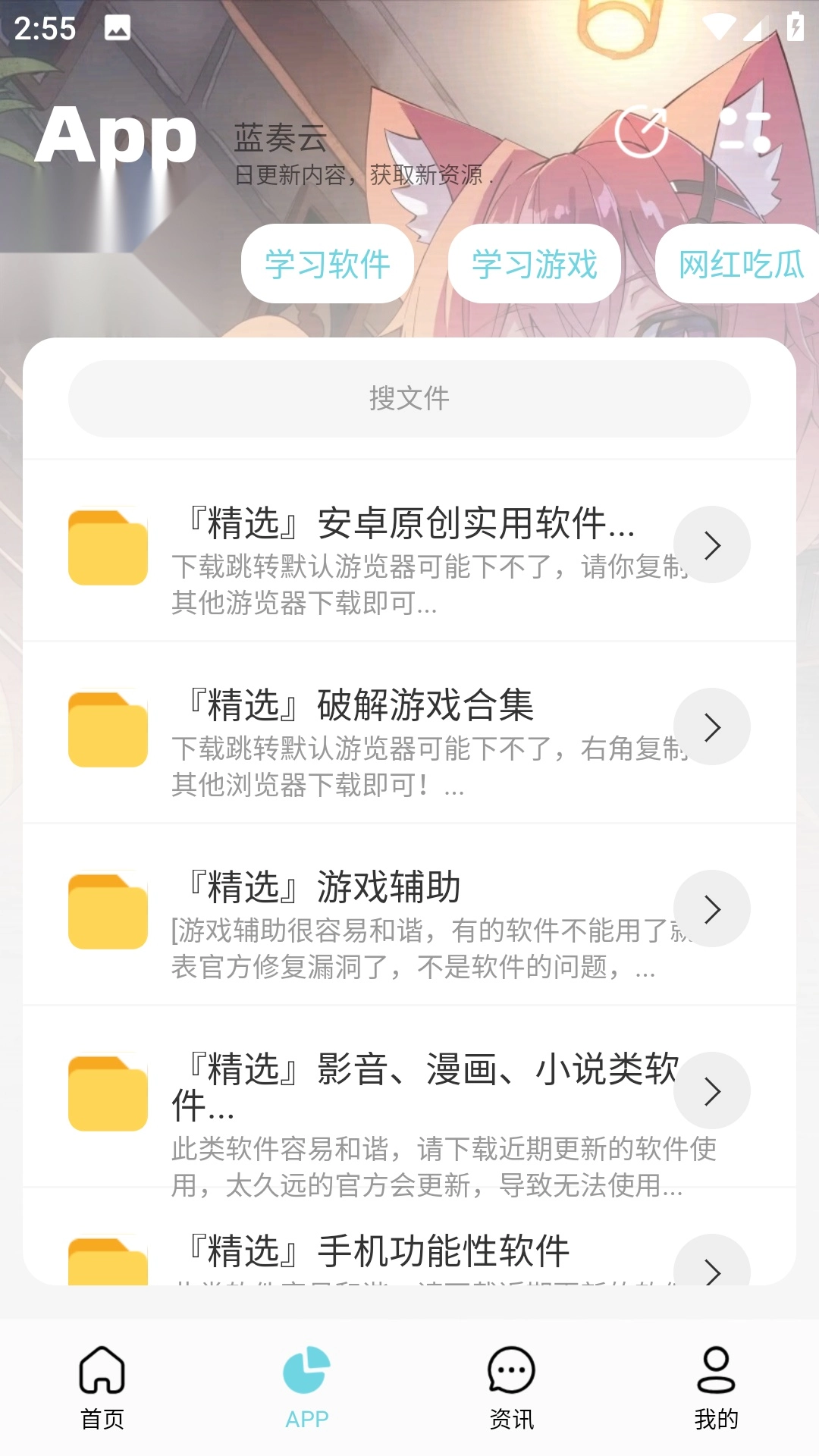The height and width of the screenshot is (1456, 819).
Task: Select the 网红吃瓜 chip
Action: 739,264
